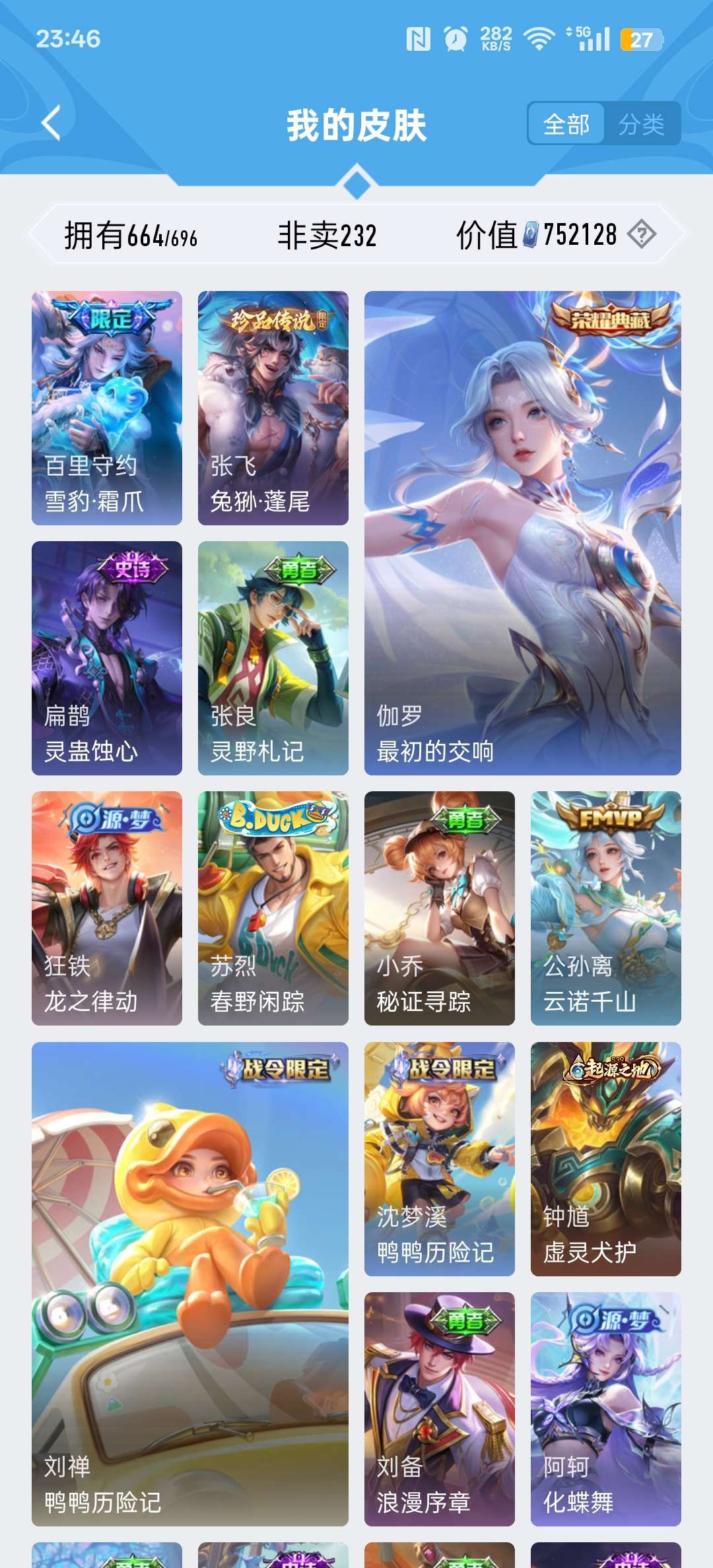713x1568 pixels.
Task: View the 刘备 浪漫序章 skin
Action: pos(440,1409)
